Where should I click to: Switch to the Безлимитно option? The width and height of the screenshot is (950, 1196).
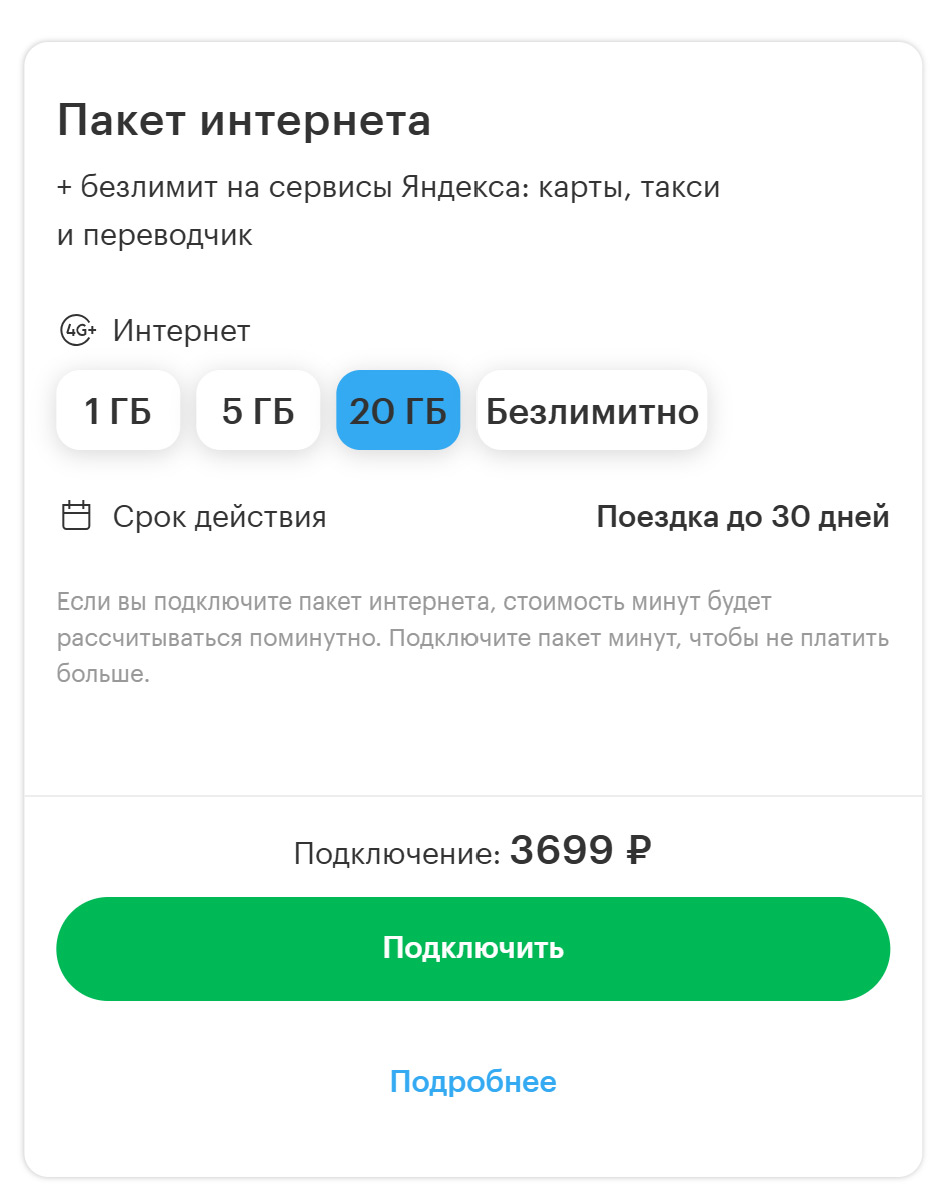(x=592, y=411)
